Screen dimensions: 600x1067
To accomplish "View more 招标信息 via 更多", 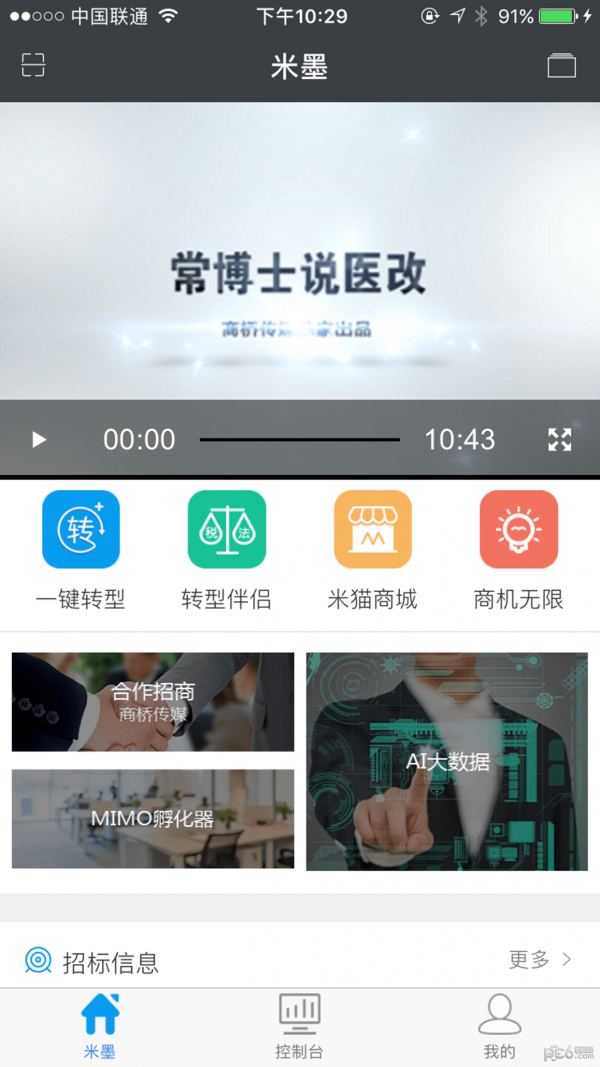I will pyautogui.click(x=540, y=960).
